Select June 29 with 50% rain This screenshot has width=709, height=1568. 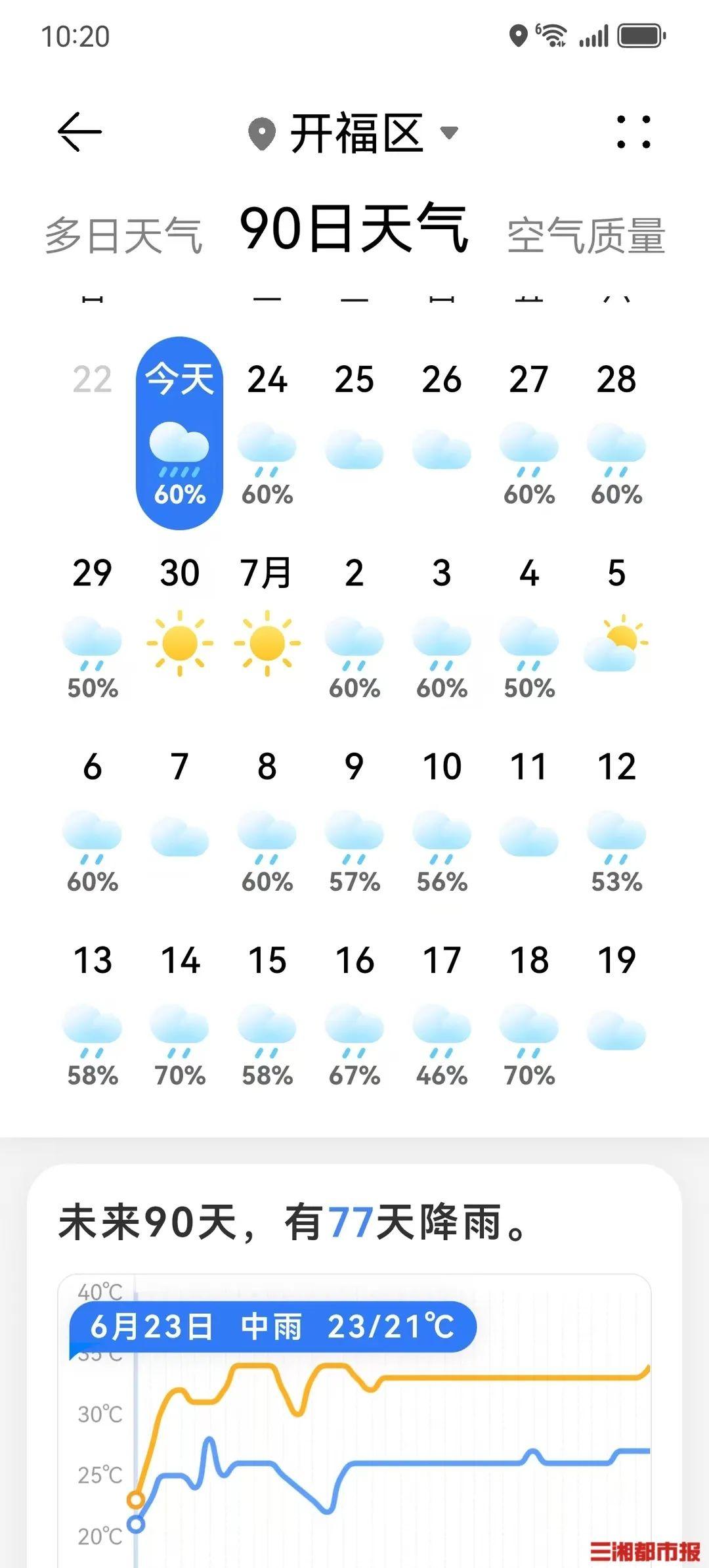coord(93,624)
